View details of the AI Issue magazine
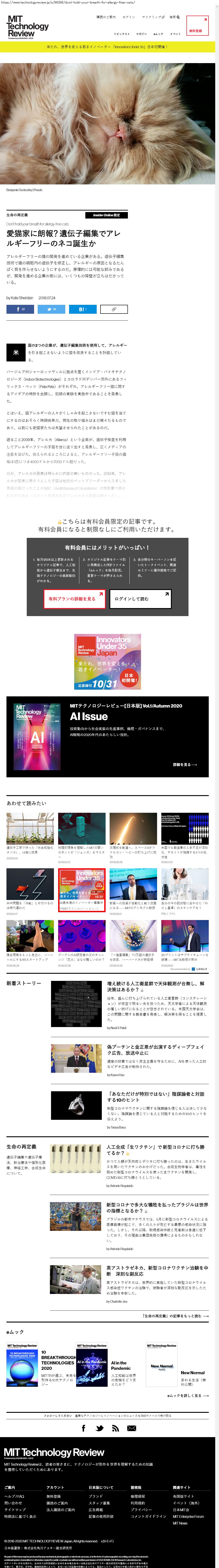 [x=184, y=765]
